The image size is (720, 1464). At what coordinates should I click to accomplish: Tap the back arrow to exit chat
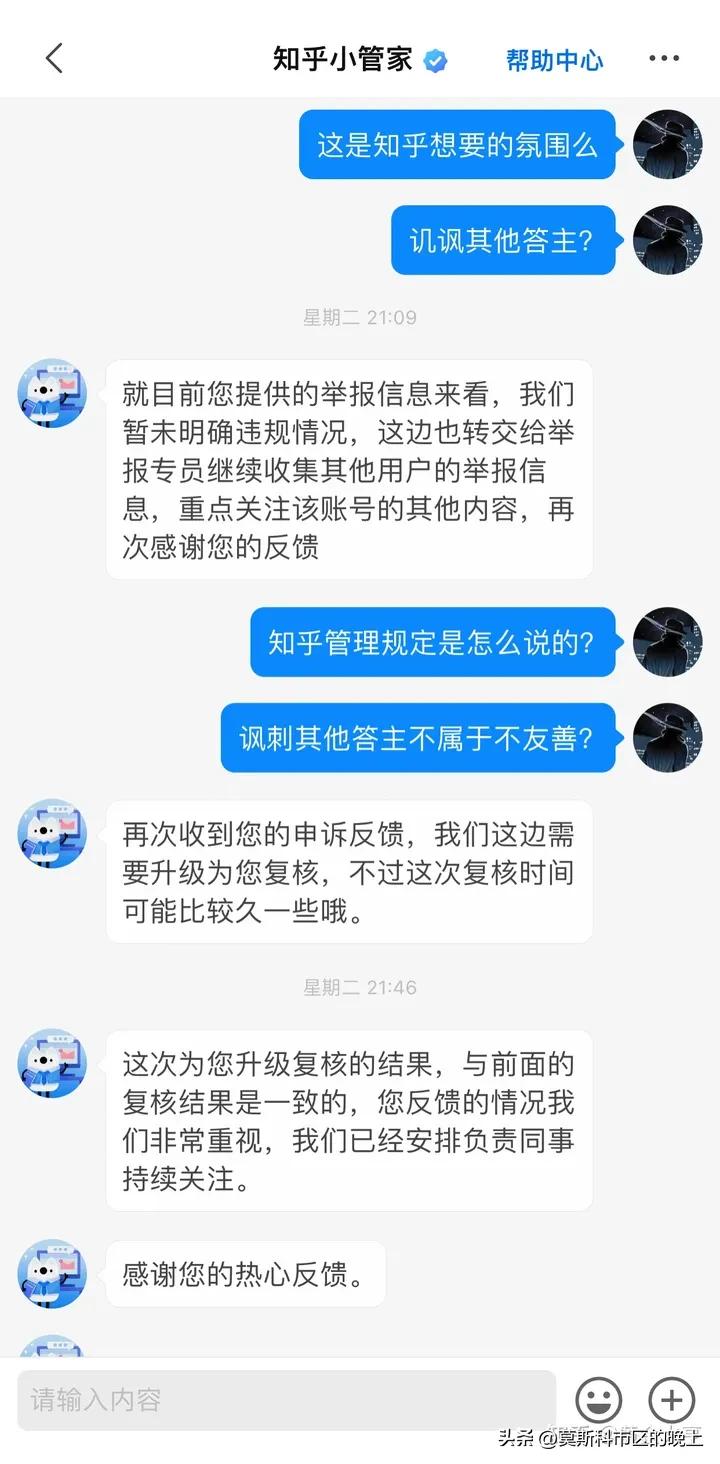(x=54, y=58)
